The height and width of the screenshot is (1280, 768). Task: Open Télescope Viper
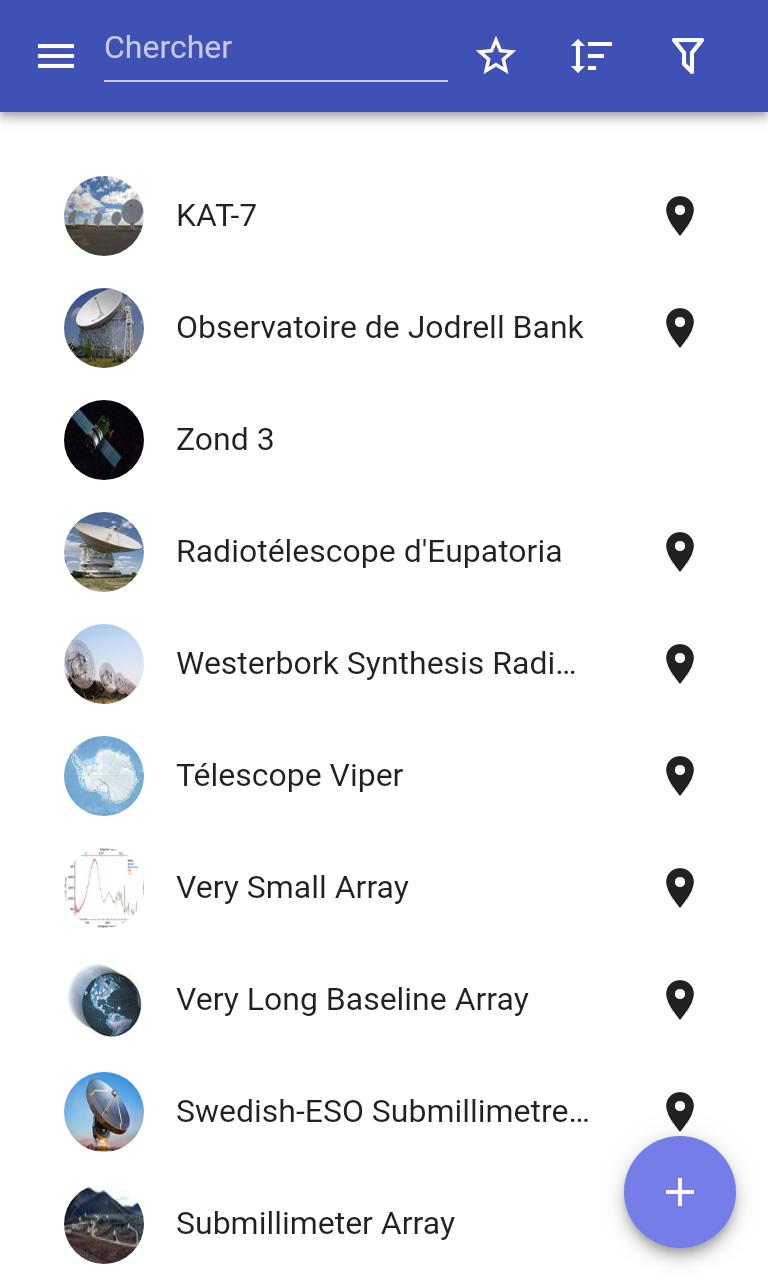tap(384, 776)
